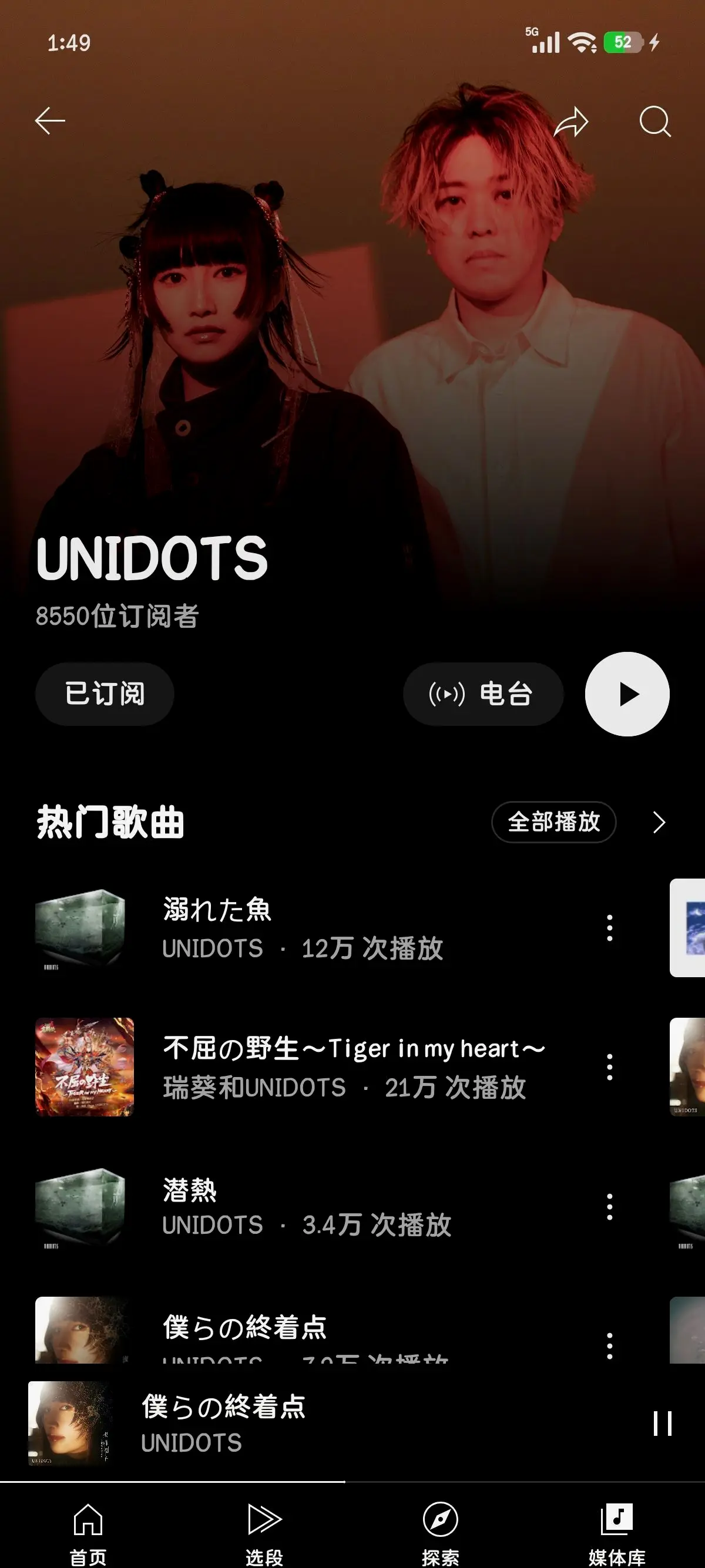The height and width of the screenshot is (1568, 705).
Task: Open the 媒体库 library tab
Action: (x=617, y=1533)
